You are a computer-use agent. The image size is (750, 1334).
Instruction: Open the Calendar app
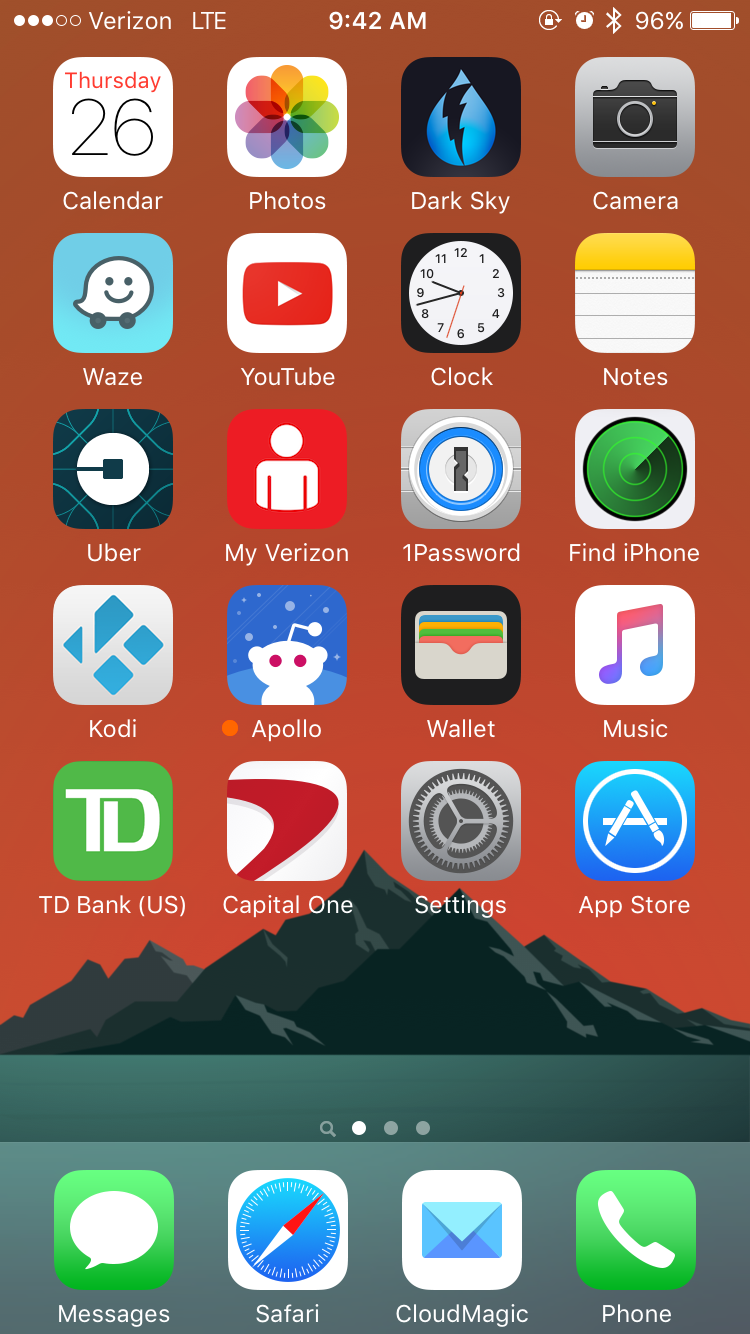tap(113, 117)
